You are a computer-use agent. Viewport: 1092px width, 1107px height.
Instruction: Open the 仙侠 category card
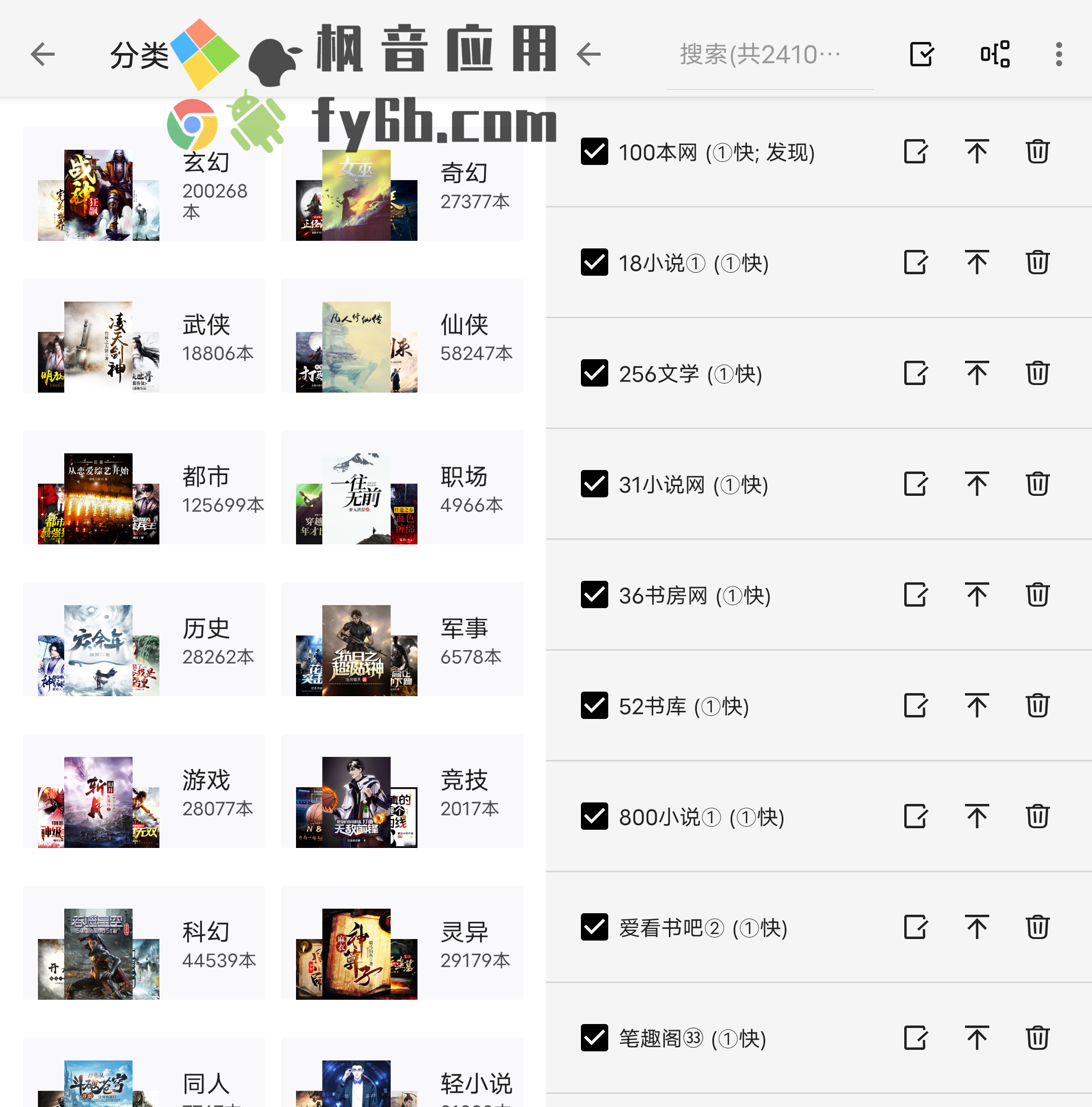coord(402,337)
